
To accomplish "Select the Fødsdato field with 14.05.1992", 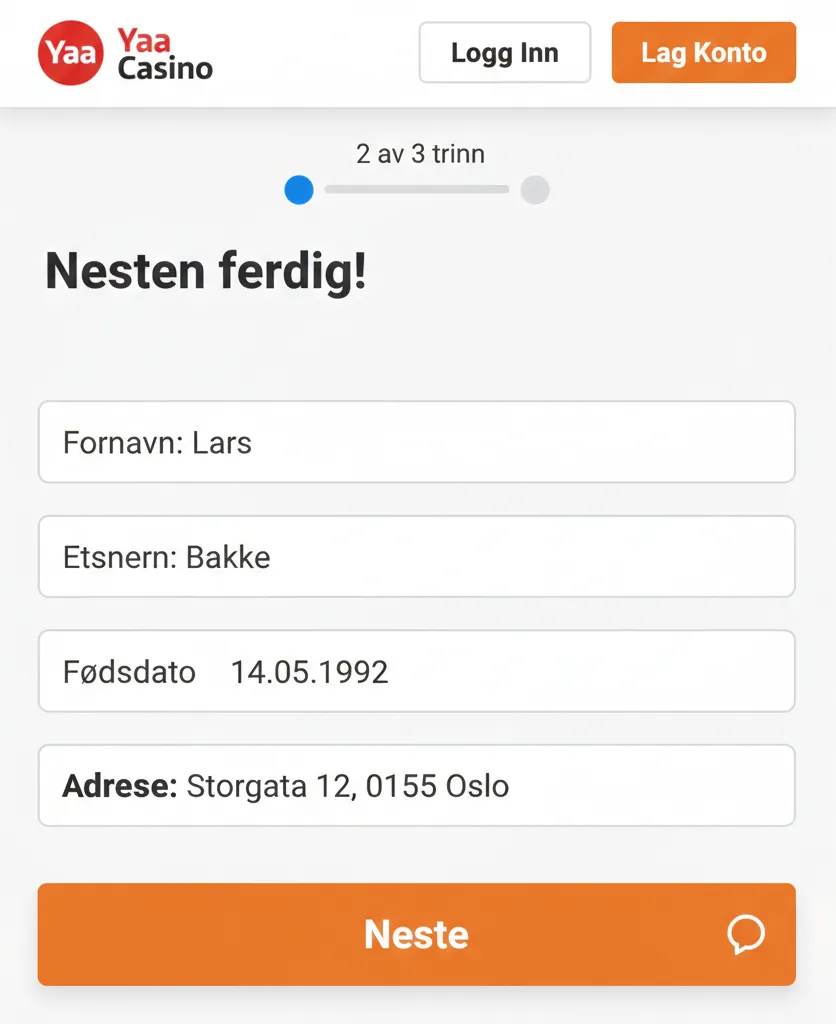I will tap(416, 671).
